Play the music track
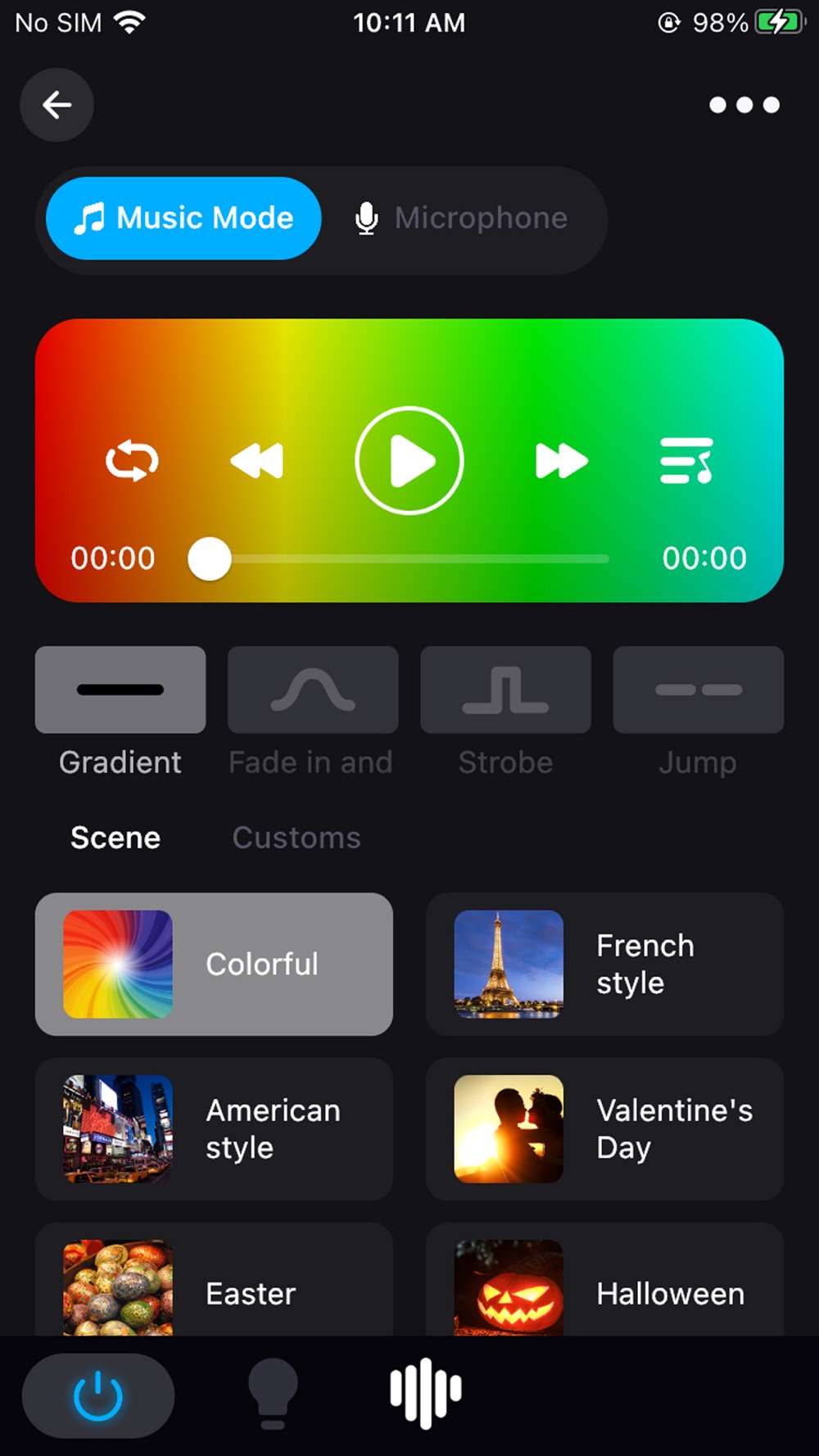819x1456 pixels. coord(409,460)
